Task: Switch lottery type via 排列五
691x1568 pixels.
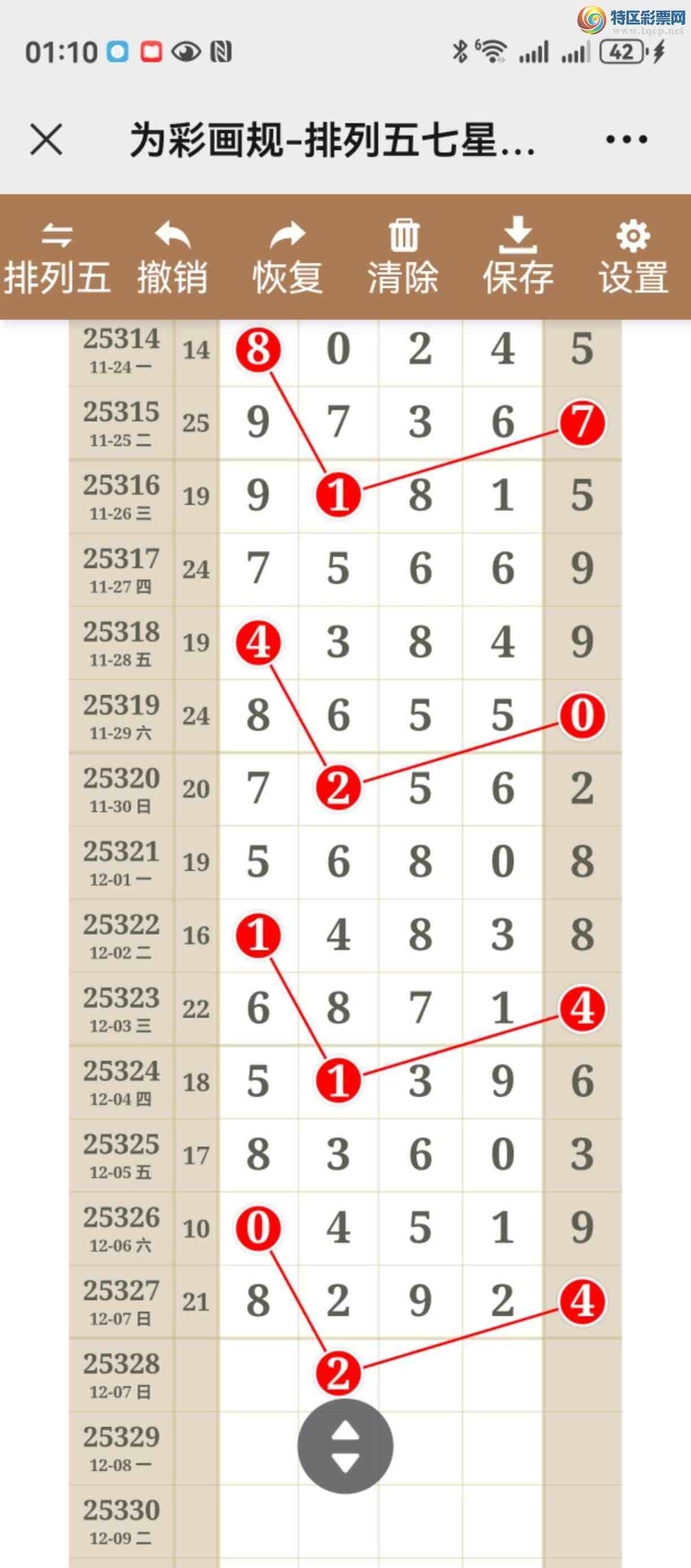Action: coord(57,258)
